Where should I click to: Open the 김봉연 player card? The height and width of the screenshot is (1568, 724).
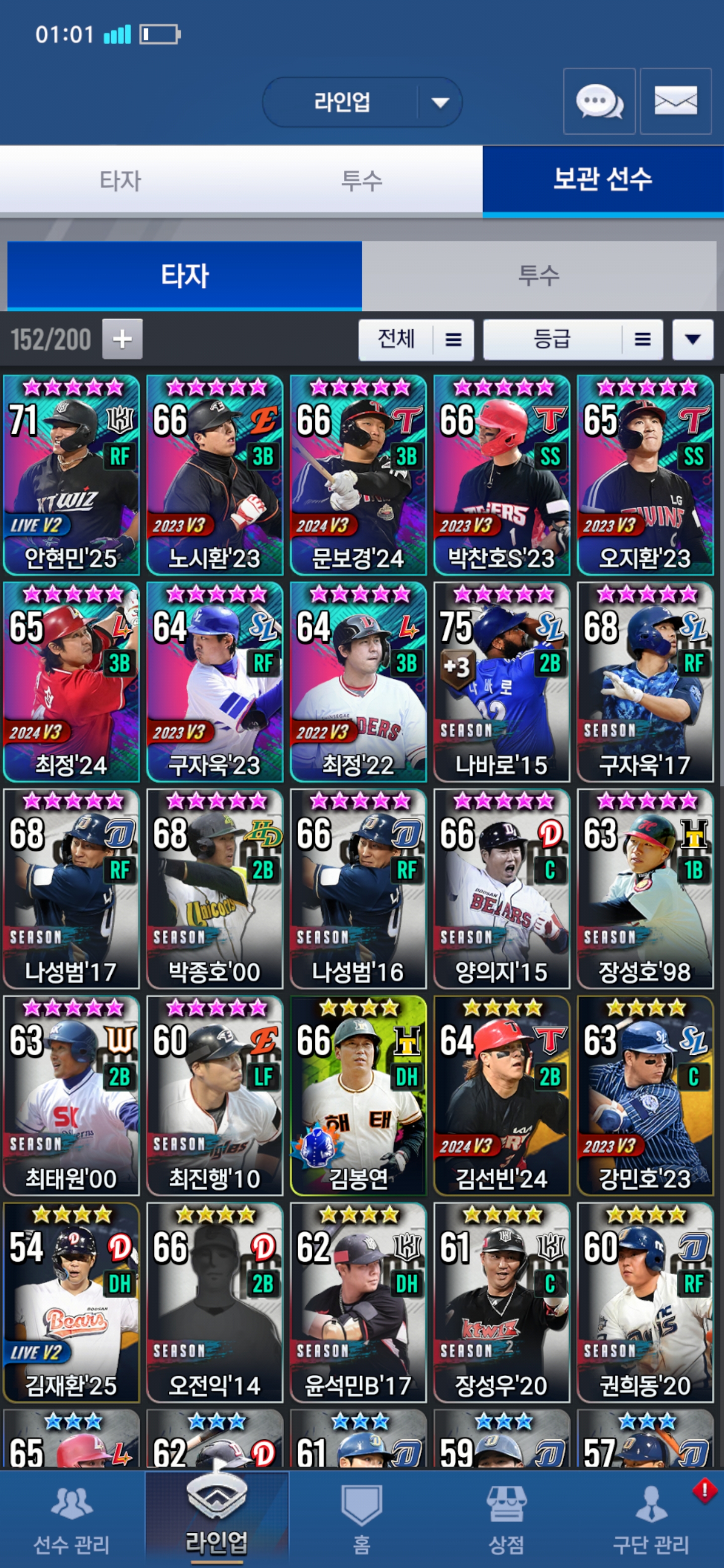[x=358, y=1096]
